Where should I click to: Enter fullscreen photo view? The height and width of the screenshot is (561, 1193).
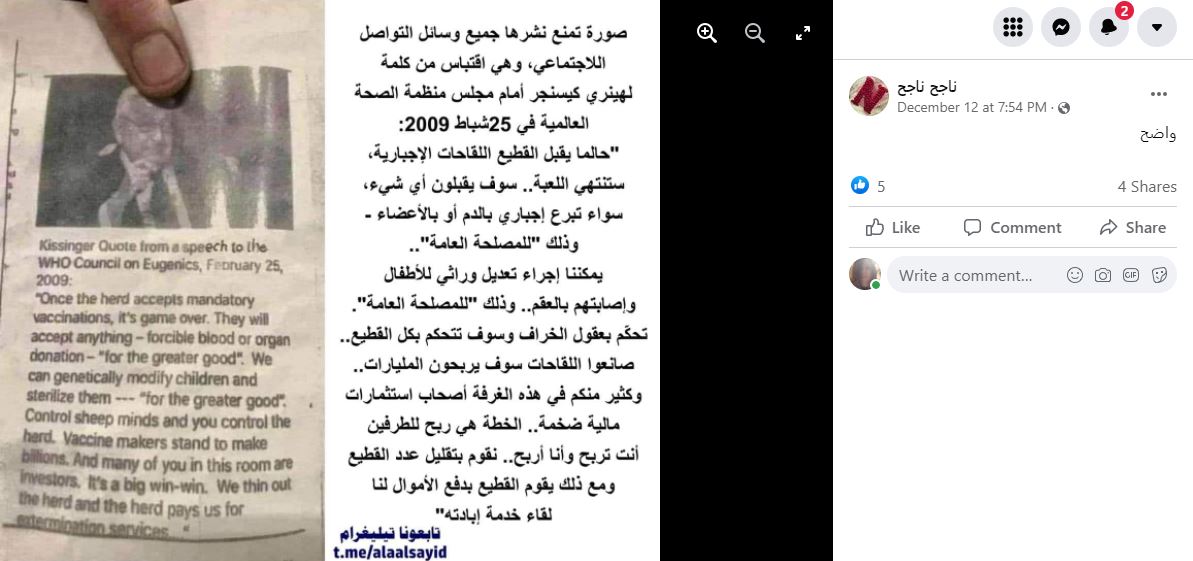coord(802,33)
